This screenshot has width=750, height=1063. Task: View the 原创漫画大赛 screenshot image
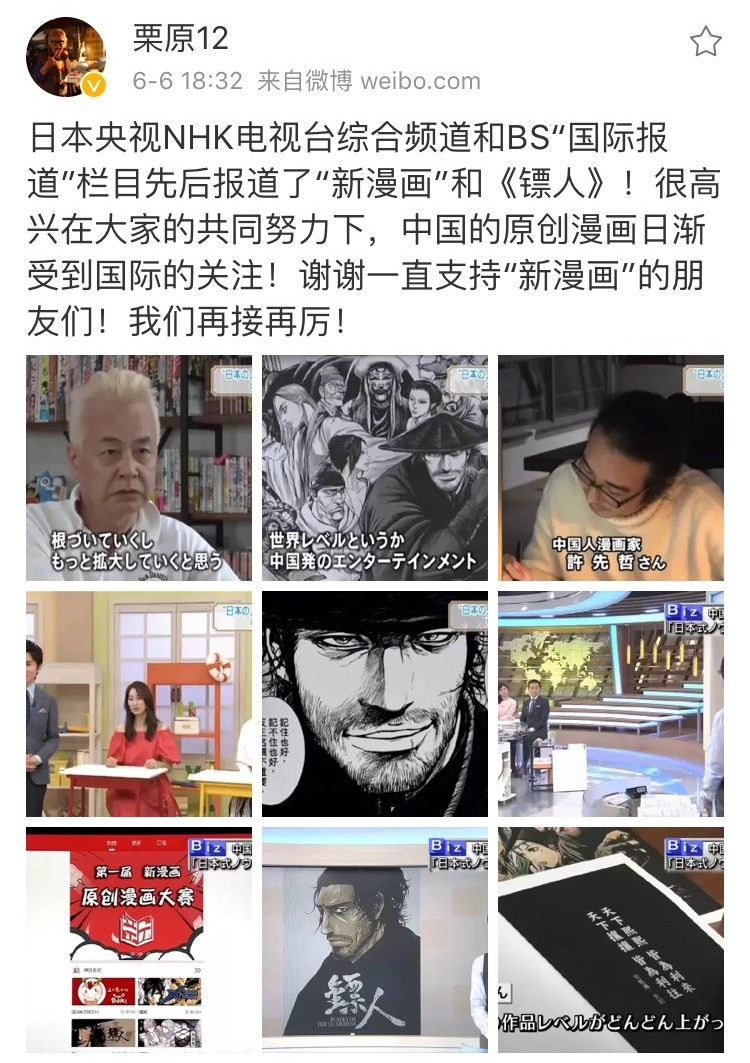tap(139, 938)
